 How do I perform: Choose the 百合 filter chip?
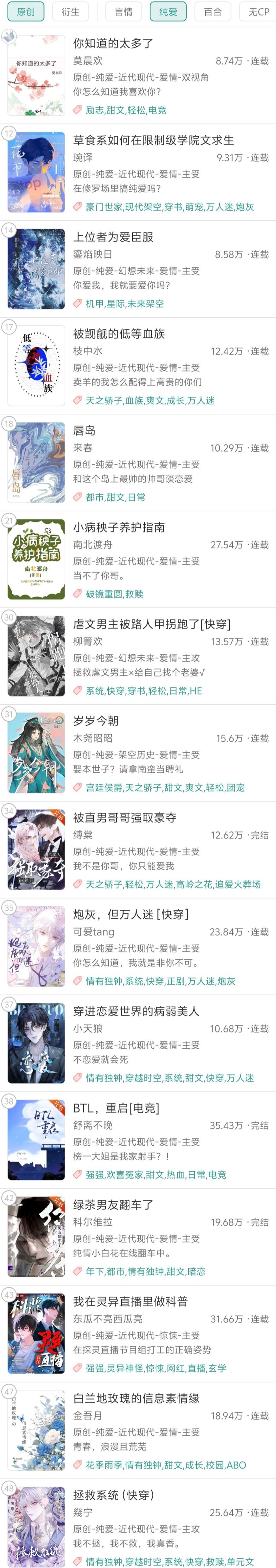coord(213,11)
